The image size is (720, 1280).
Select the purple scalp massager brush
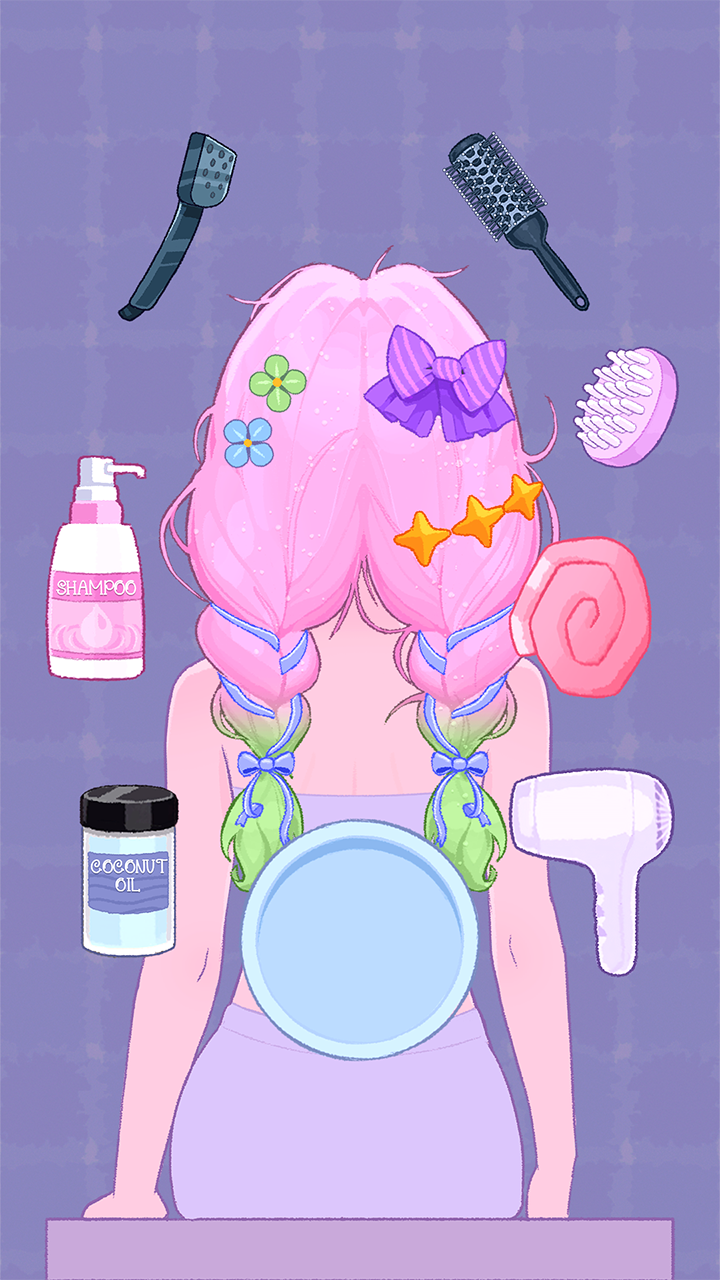click(626, 407)
